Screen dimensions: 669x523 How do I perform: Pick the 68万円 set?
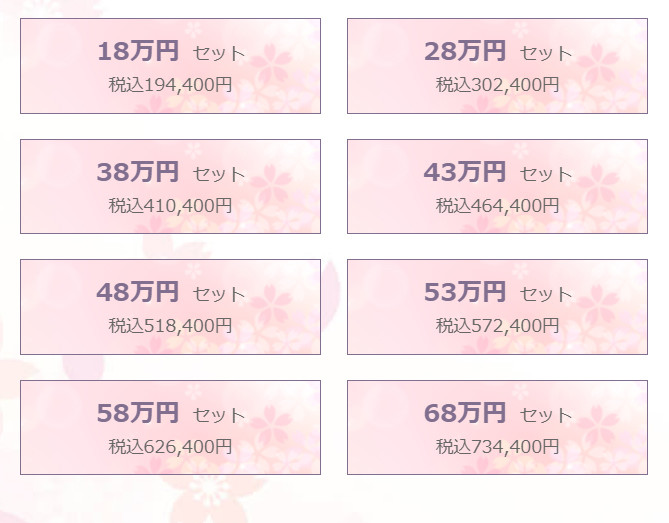click(497, 428)
